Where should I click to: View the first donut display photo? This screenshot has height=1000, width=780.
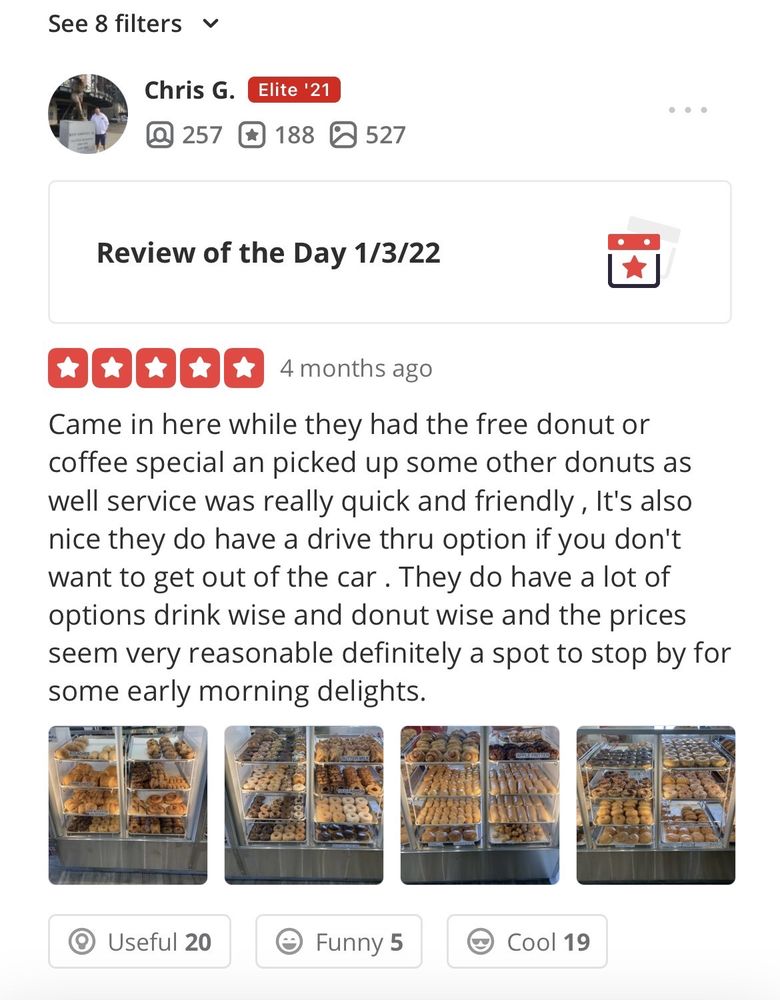(128, 805)
